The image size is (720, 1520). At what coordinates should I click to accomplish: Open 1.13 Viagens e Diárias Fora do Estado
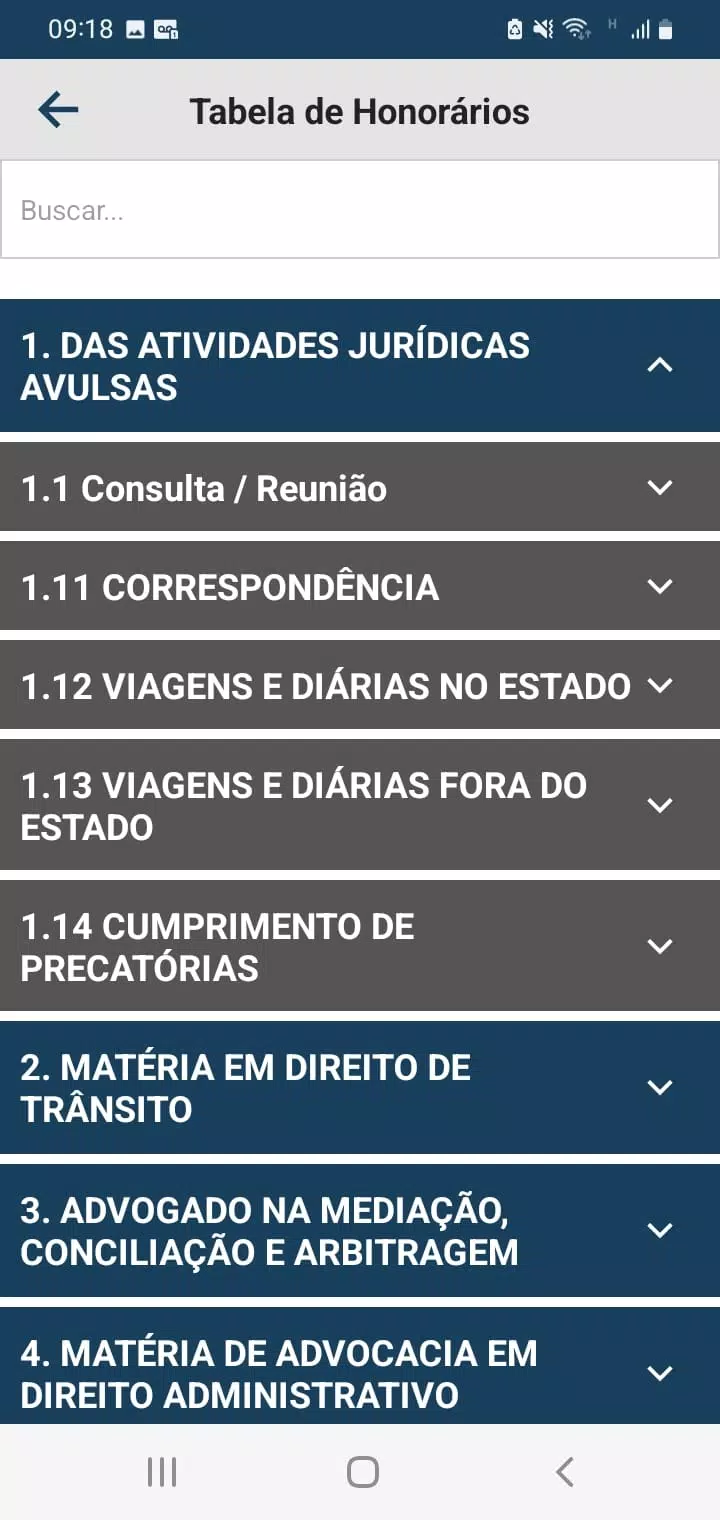pos(360,805)
